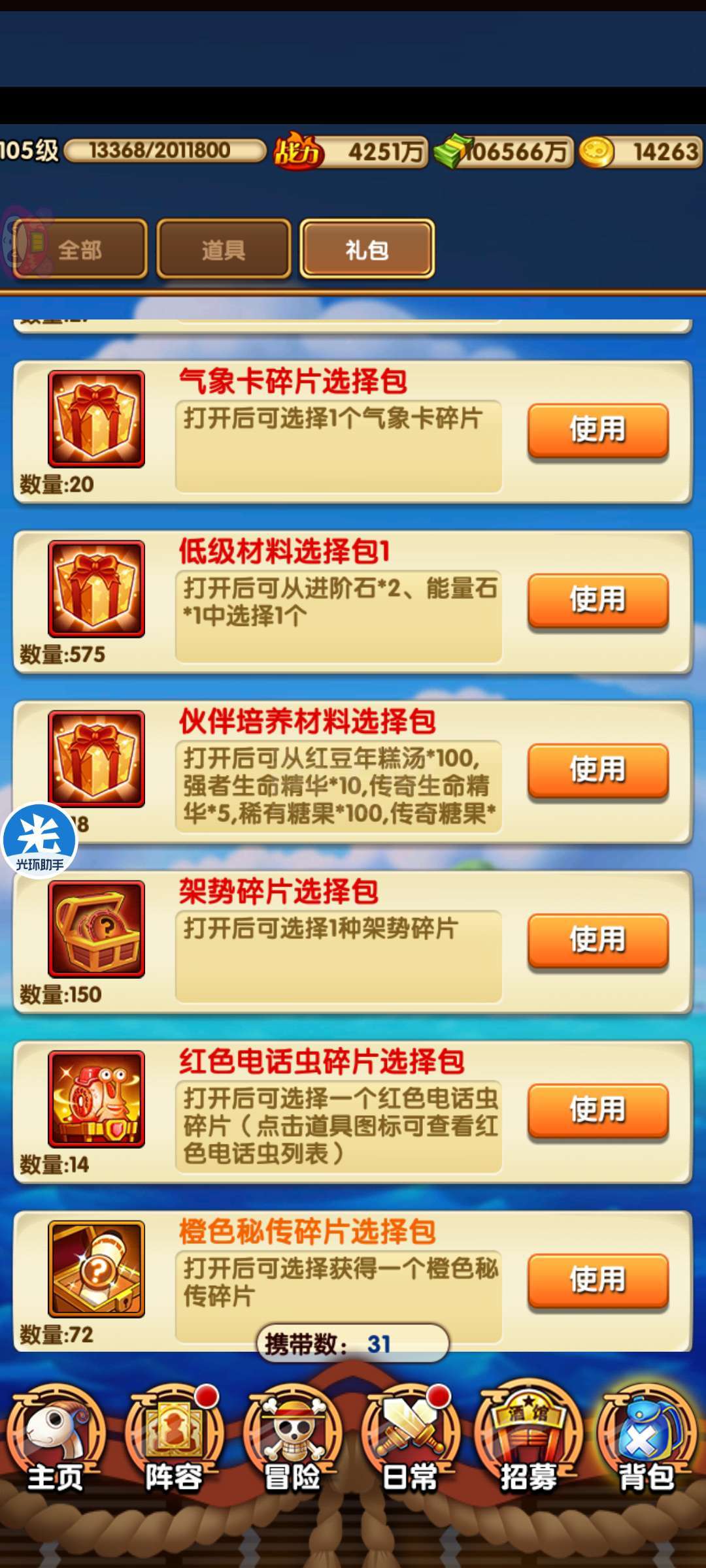Use the 架势碎片选择包
This screenshot has width=706, height=1568.
click(598, 940)
